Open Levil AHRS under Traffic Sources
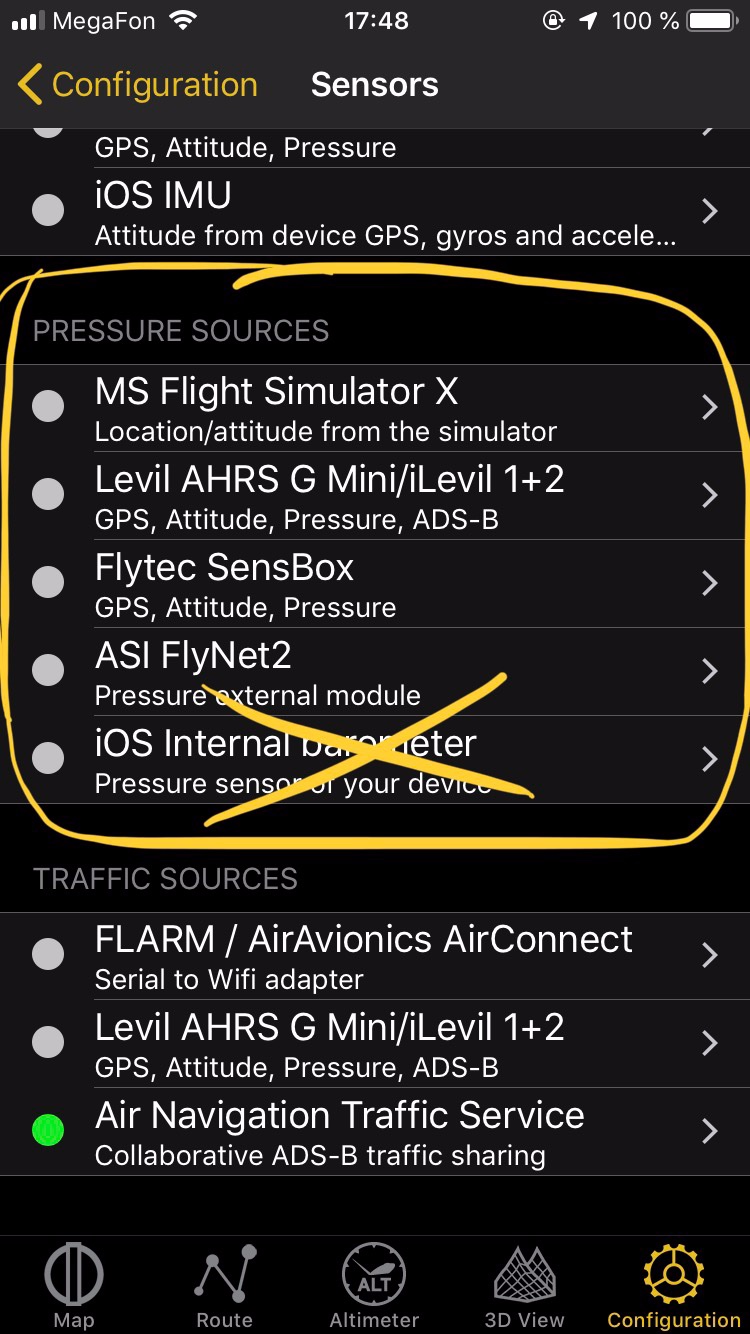The image size is (750, 1334). pos(375,1043)
